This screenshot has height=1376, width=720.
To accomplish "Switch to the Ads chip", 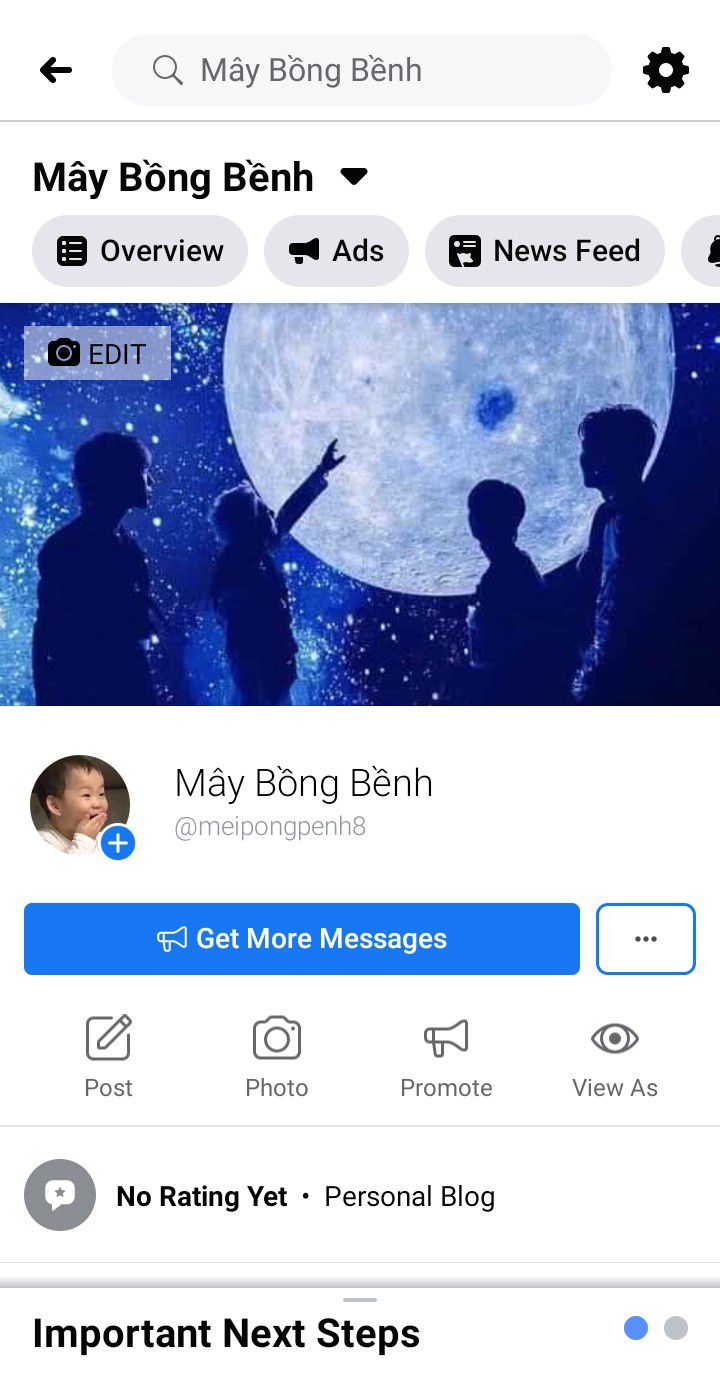I will pyautogui.click(x=336, y=251).
